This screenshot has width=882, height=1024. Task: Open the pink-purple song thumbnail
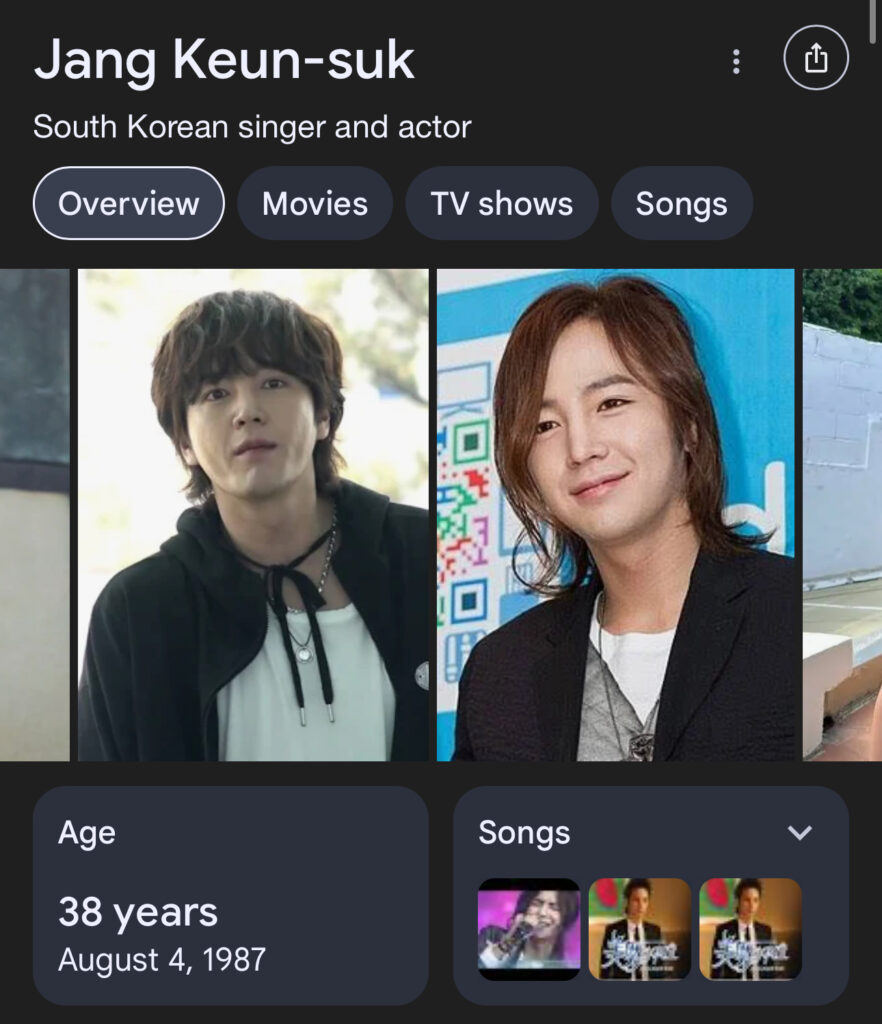529,929
